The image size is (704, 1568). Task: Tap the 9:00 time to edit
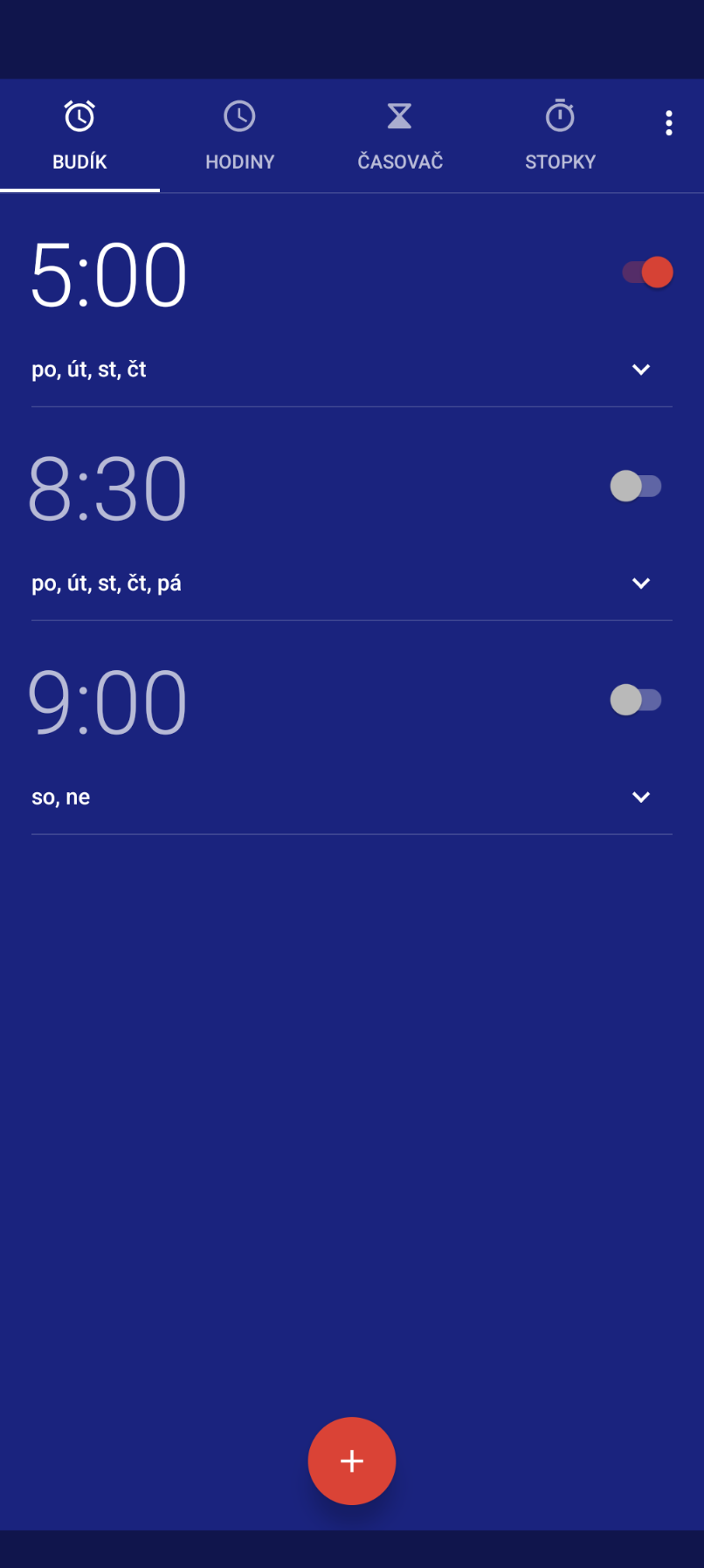click(108, 703)
